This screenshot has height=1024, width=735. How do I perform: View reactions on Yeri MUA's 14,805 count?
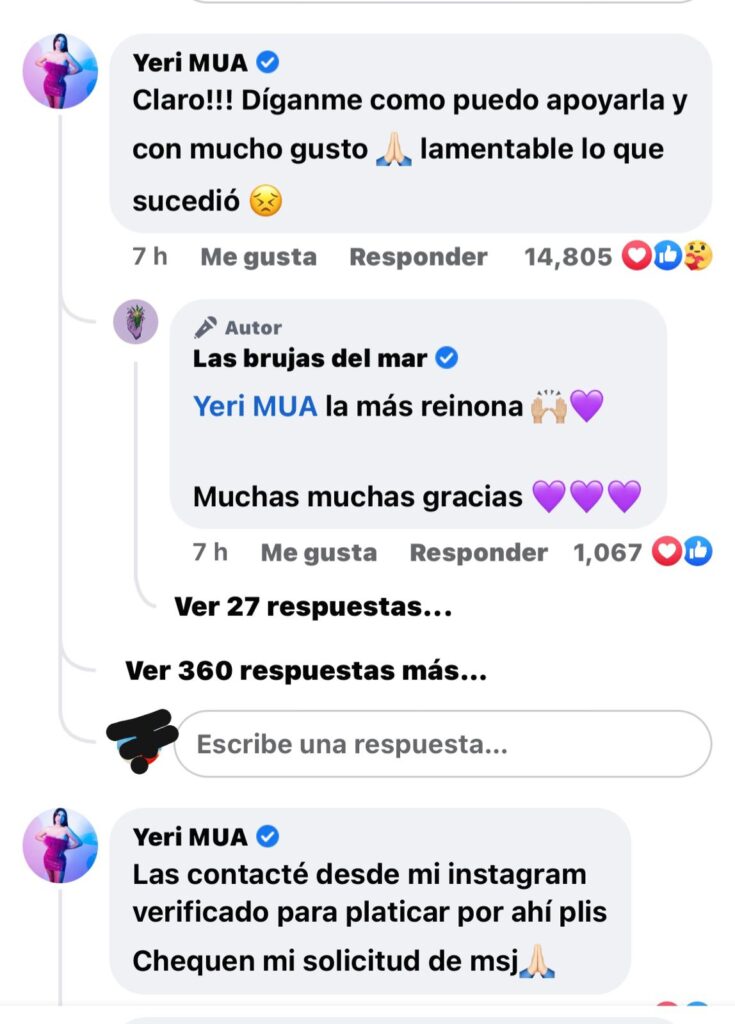[x=617, y=257]
